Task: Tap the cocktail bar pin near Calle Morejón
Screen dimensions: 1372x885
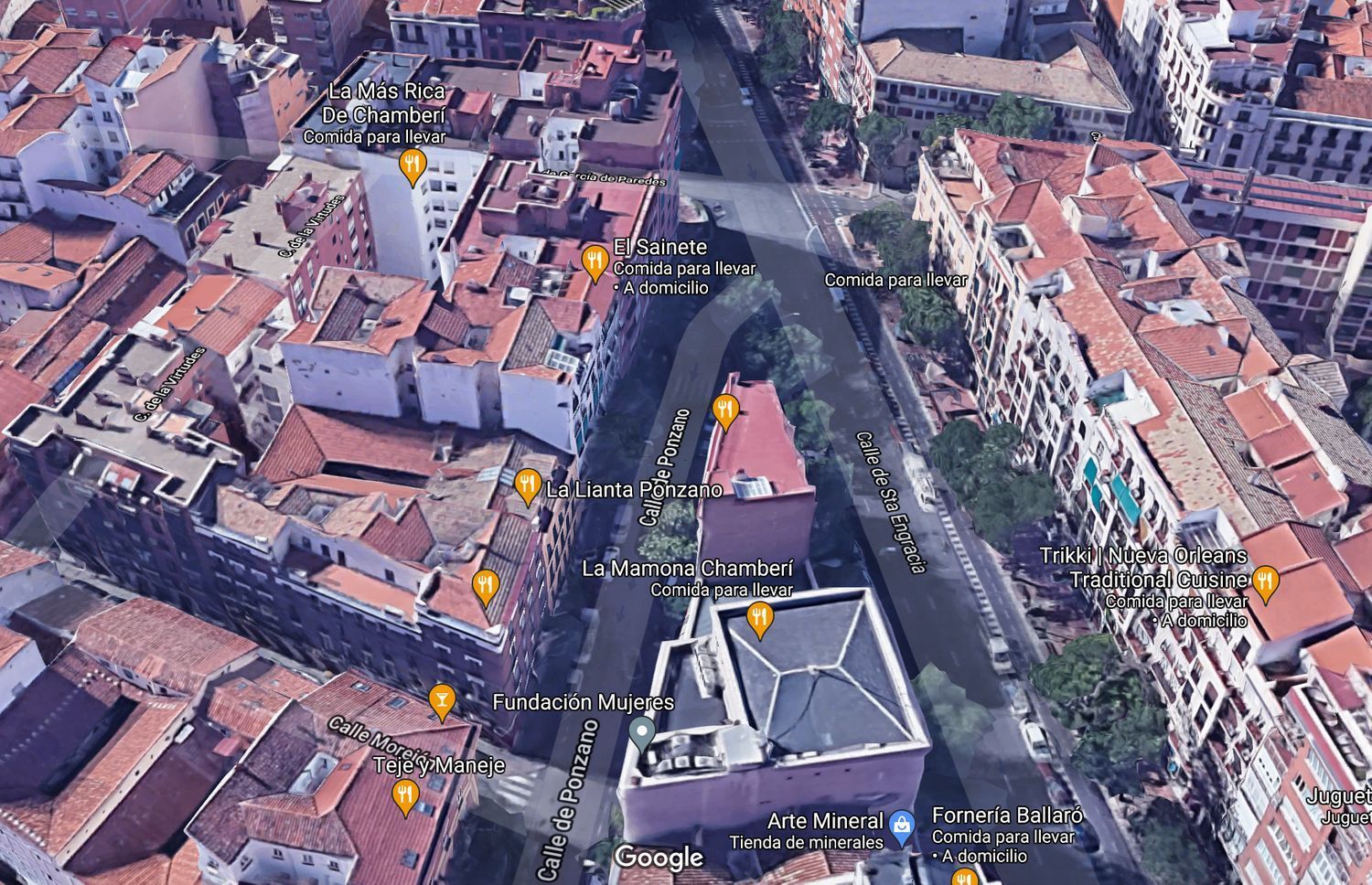Action: [442, 700]
